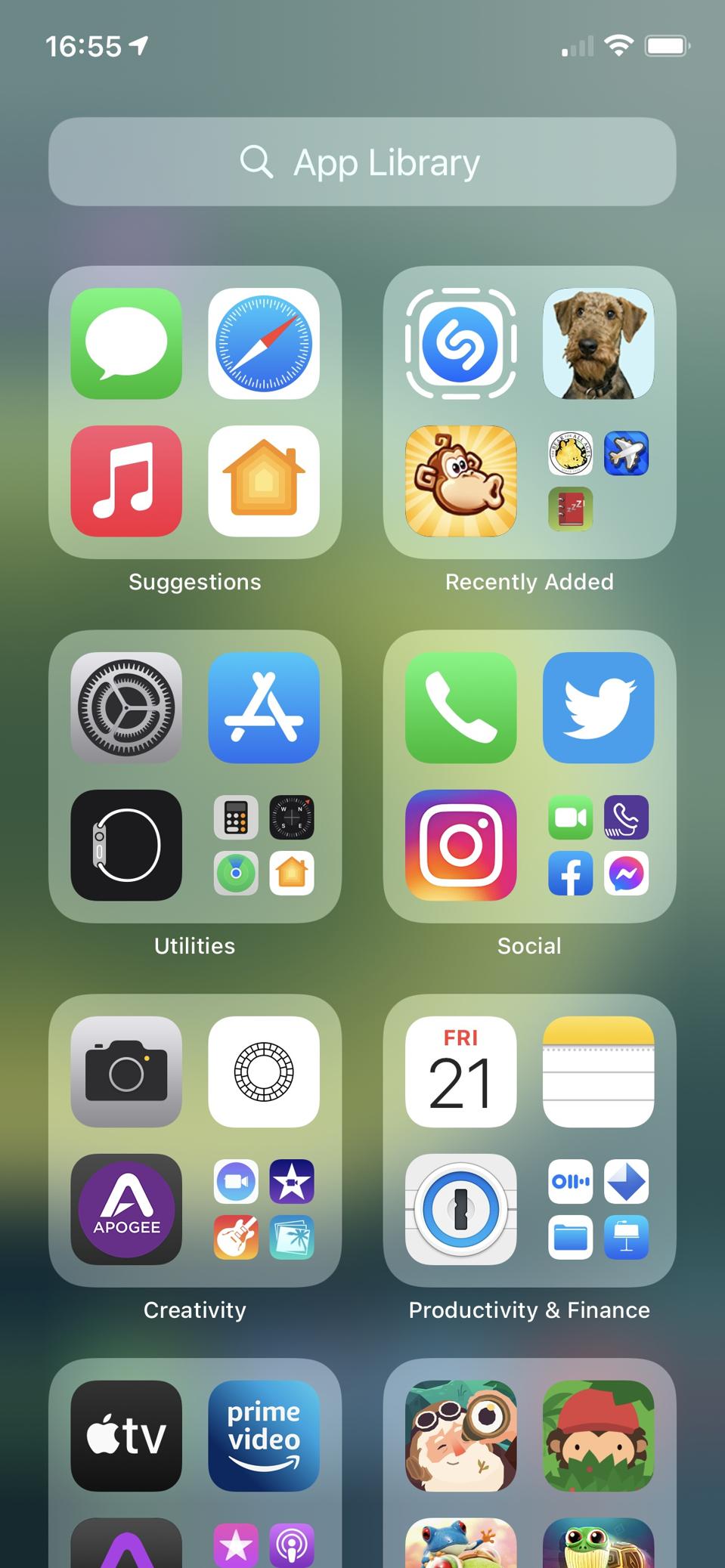Launch 1Password
The image size is (725, 1568).
[461, 1210]
